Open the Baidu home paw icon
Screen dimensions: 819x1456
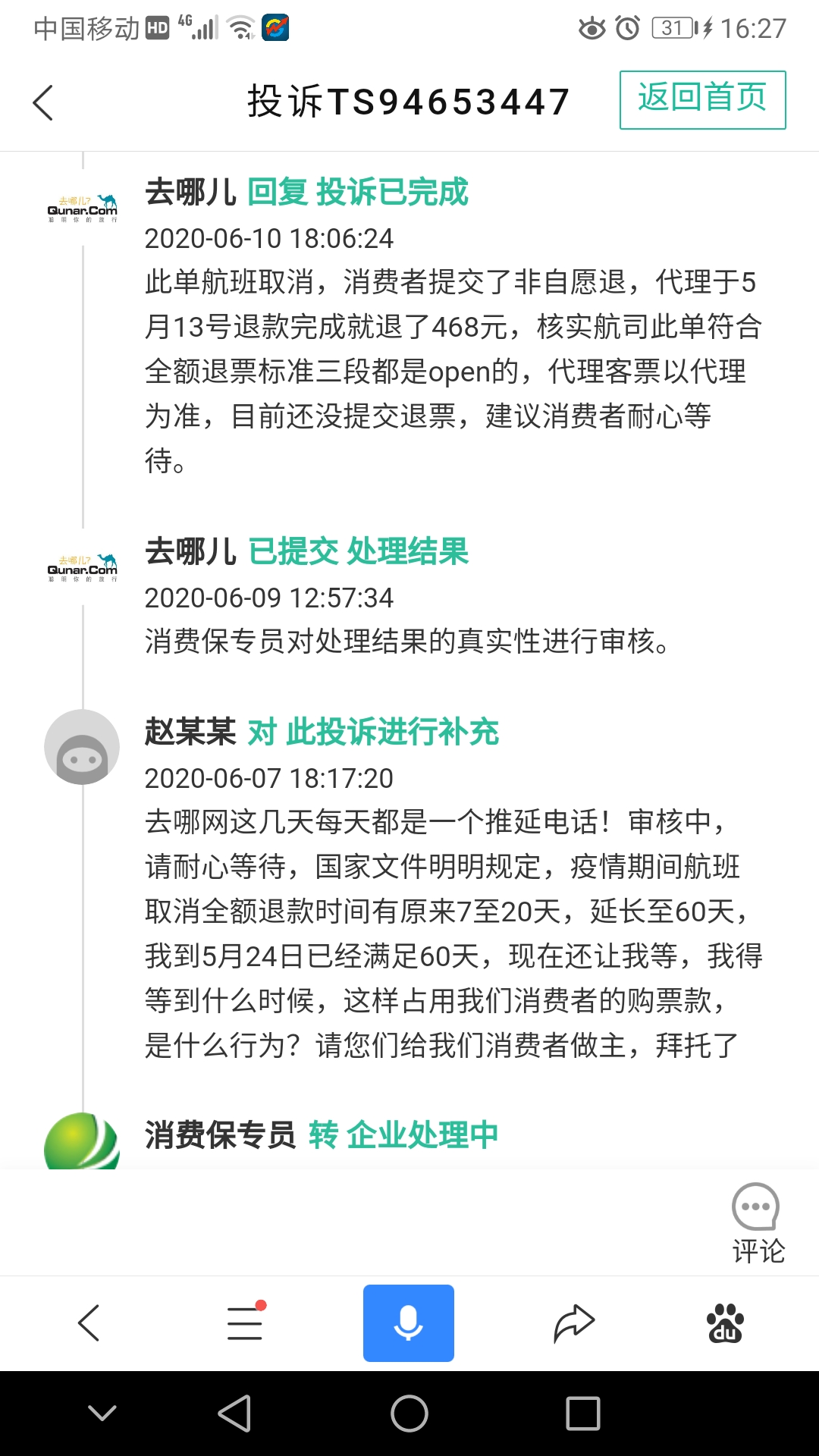[x=726, y=1323]
